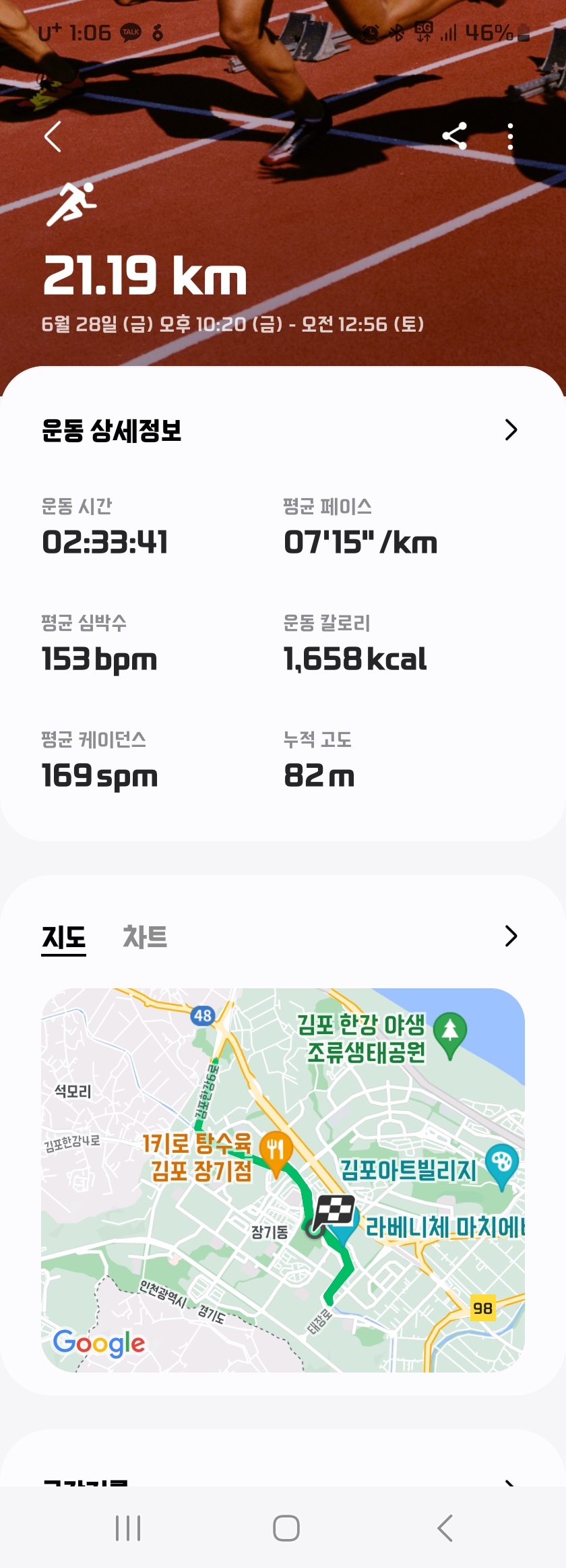Screen dimensions: 566x1568
Task: Open the three-dot overflow menu
Action: [510, 136]
